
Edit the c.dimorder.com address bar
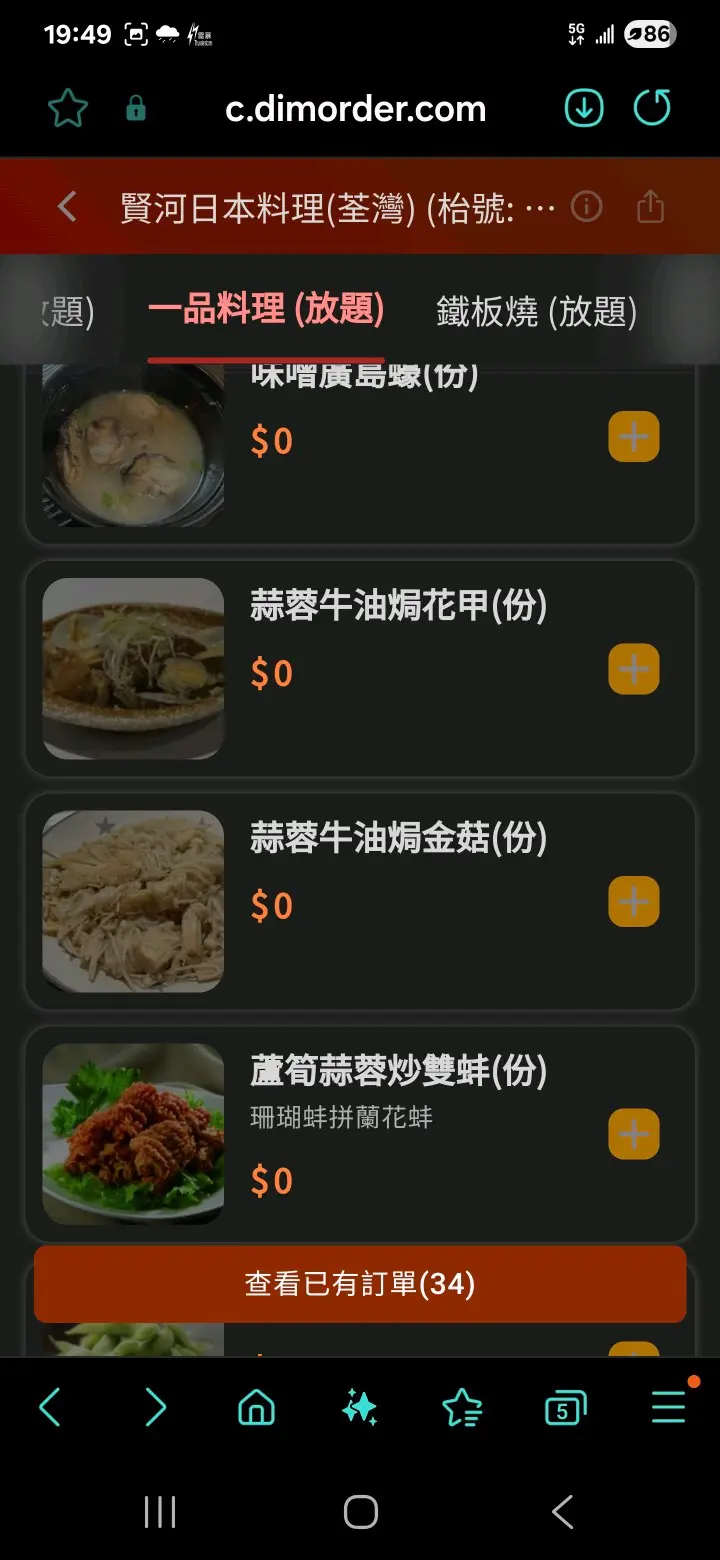355,109
